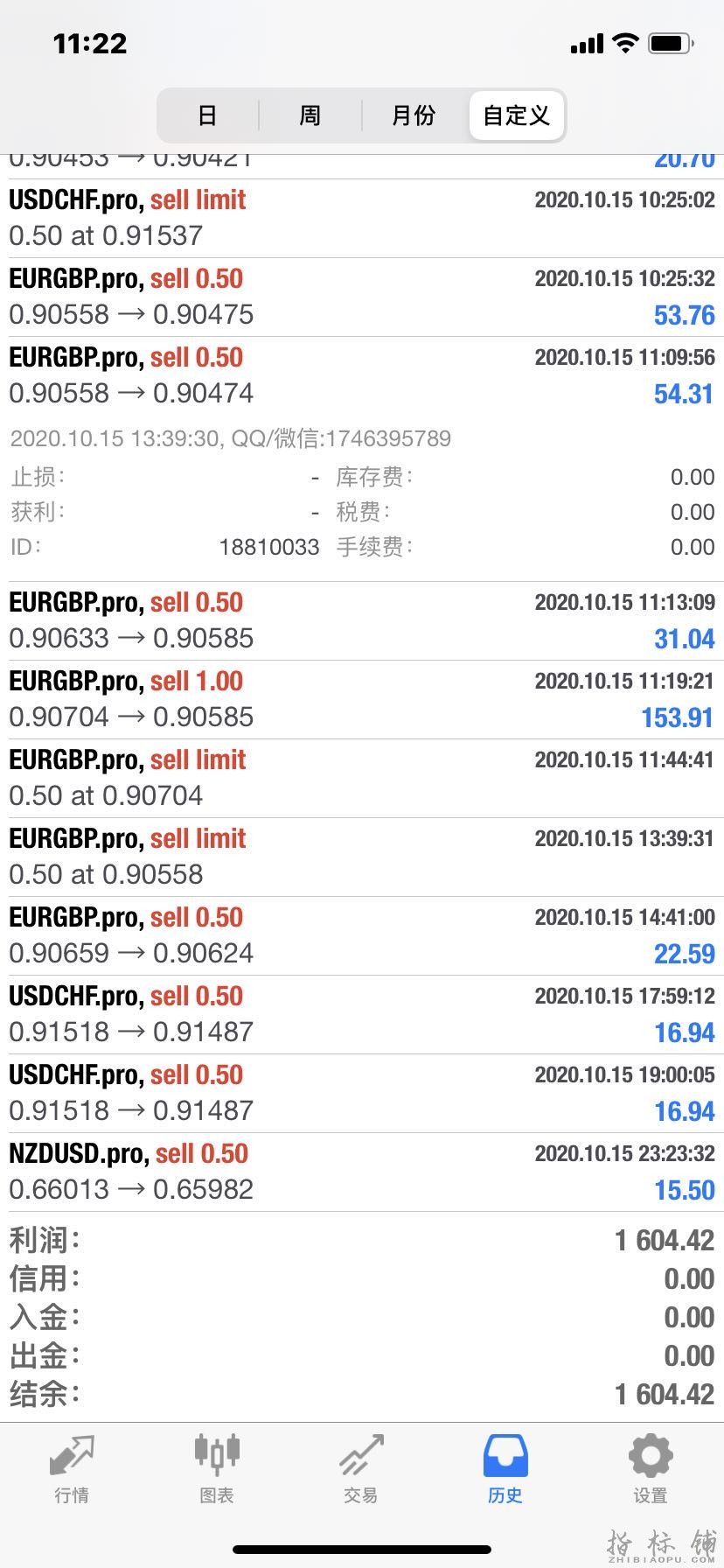Expand EURGBP.pro trade with profit 53.76
The width and height of the screenshot is (724, 1568).
[362, 297]
